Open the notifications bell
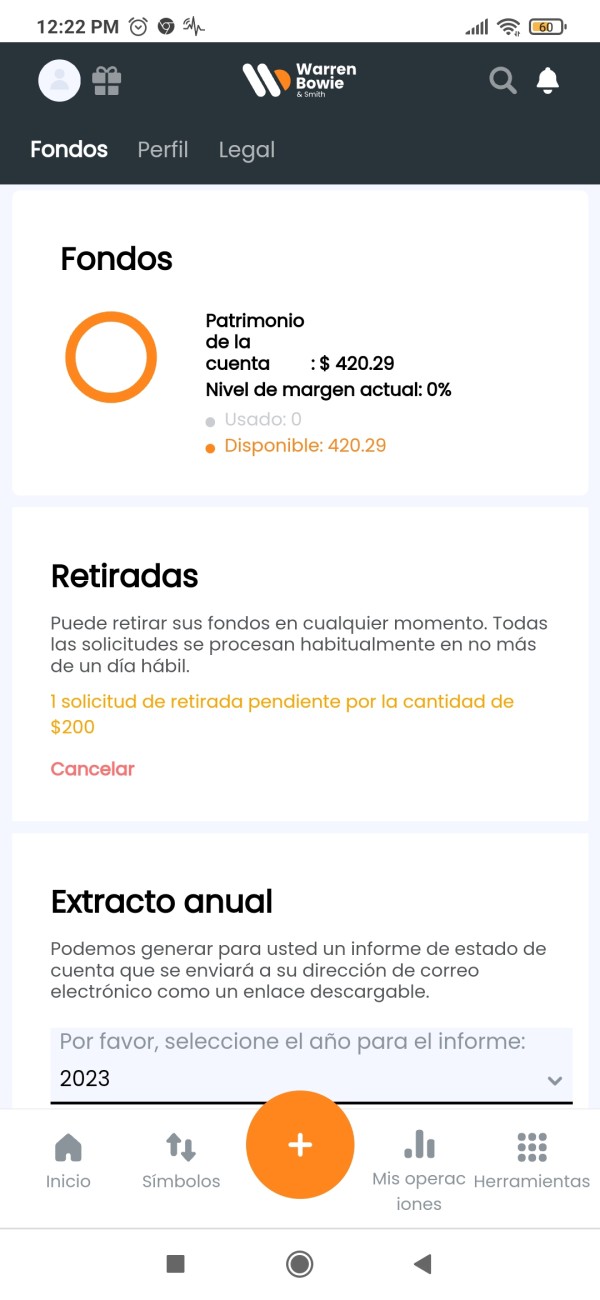The height and width of the screenshot is (1300, 600). click(547, 80)
